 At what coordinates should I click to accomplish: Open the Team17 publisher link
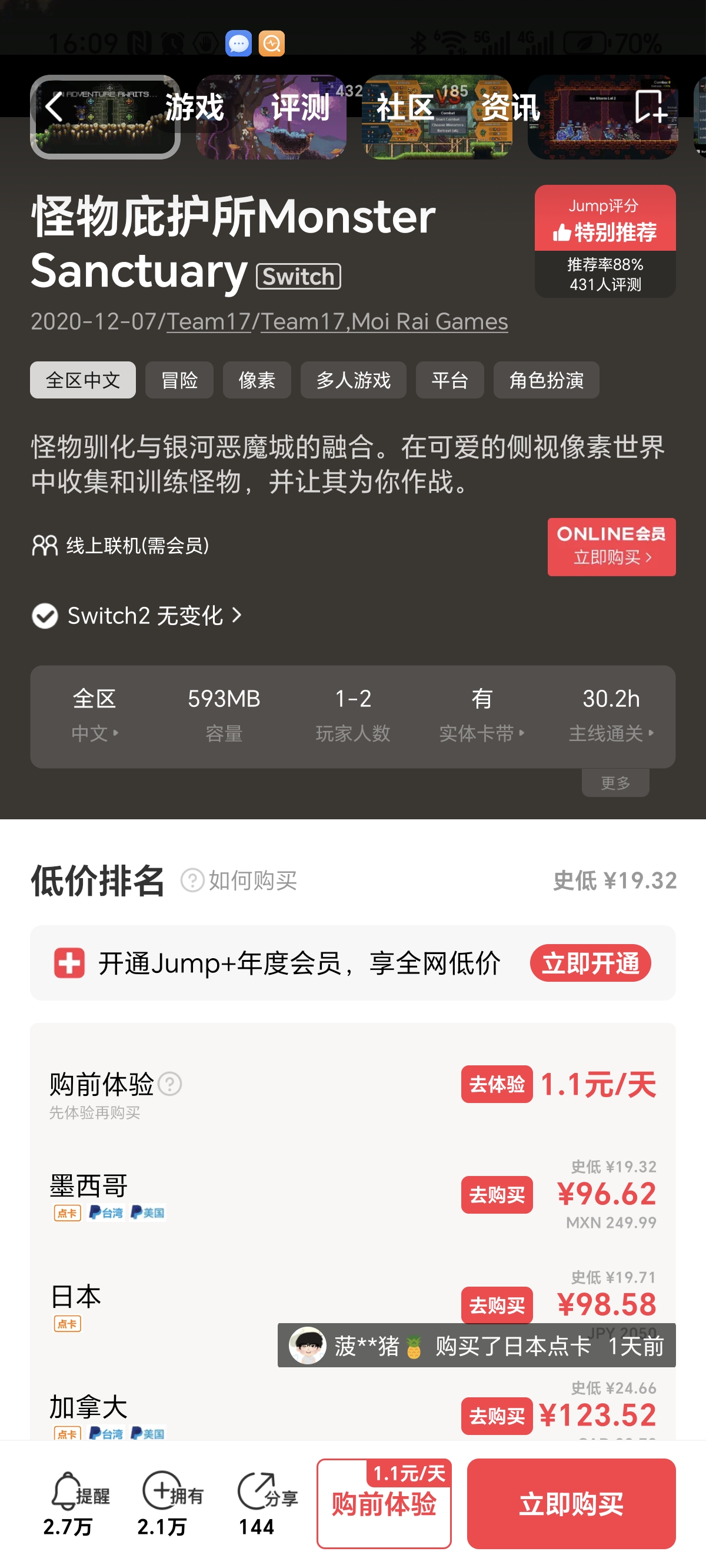tap(209, 321)
